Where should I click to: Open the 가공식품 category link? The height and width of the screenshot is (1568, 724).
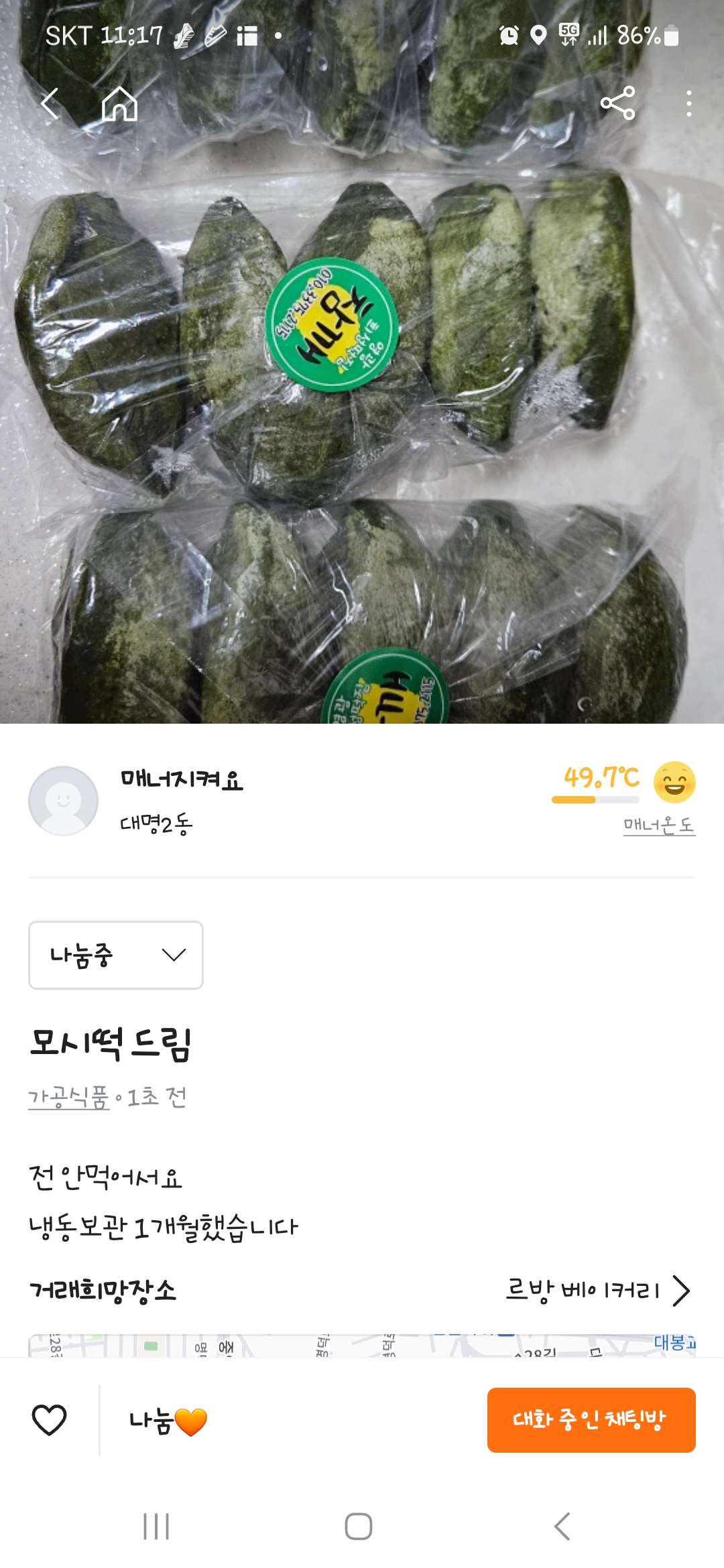[68, 1098]
